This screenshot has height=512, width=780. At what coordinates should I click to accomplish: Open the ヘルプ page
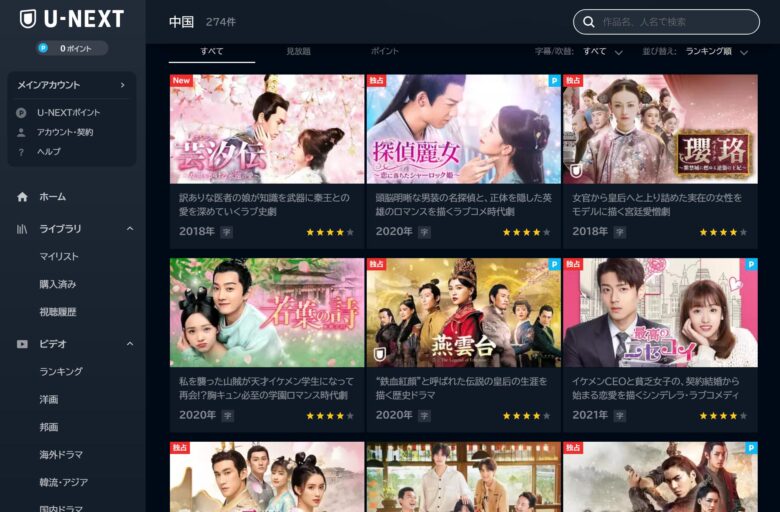(48, 151)
